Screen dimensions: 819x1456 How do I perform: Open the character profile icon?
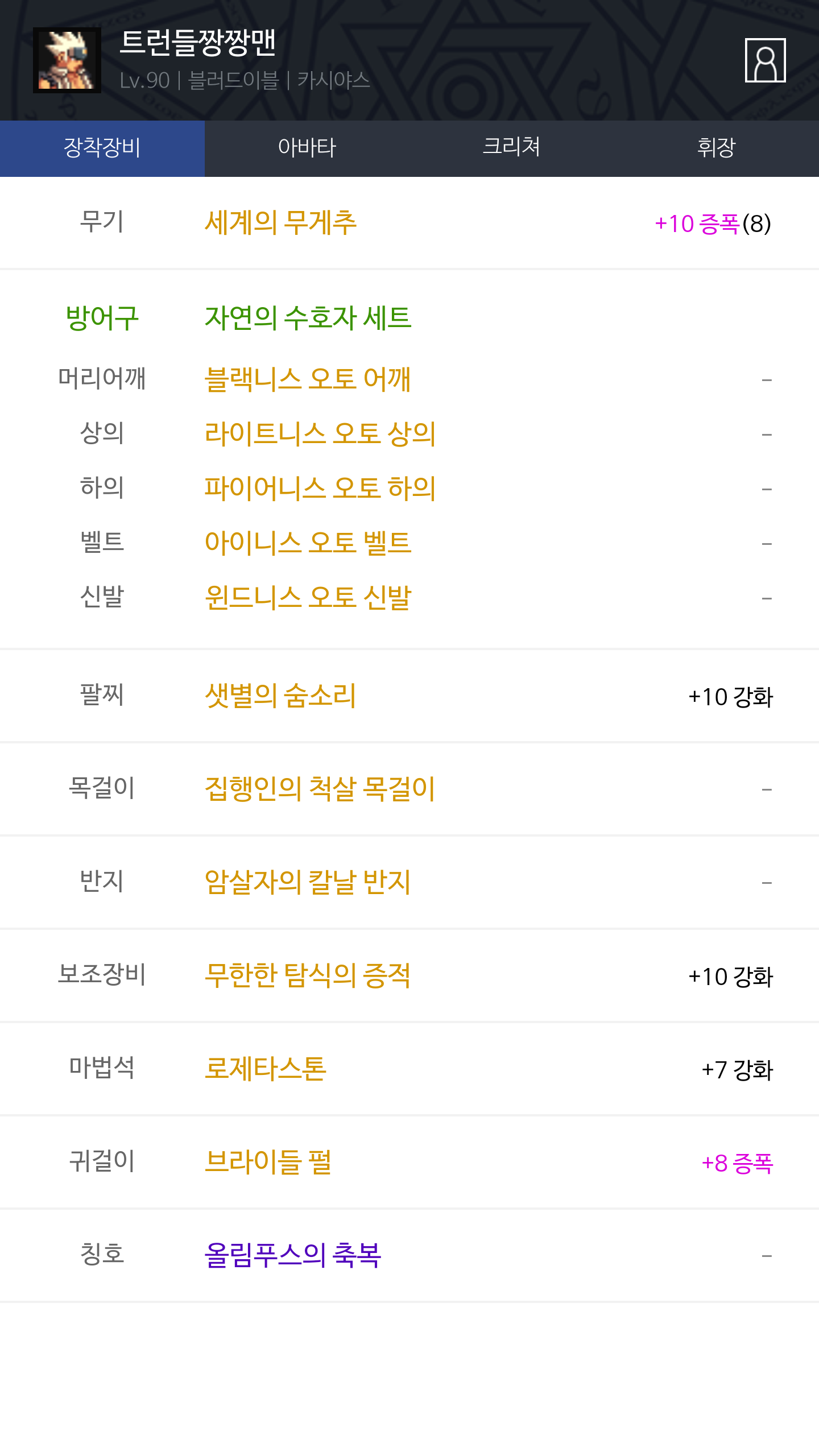(765, 60)
